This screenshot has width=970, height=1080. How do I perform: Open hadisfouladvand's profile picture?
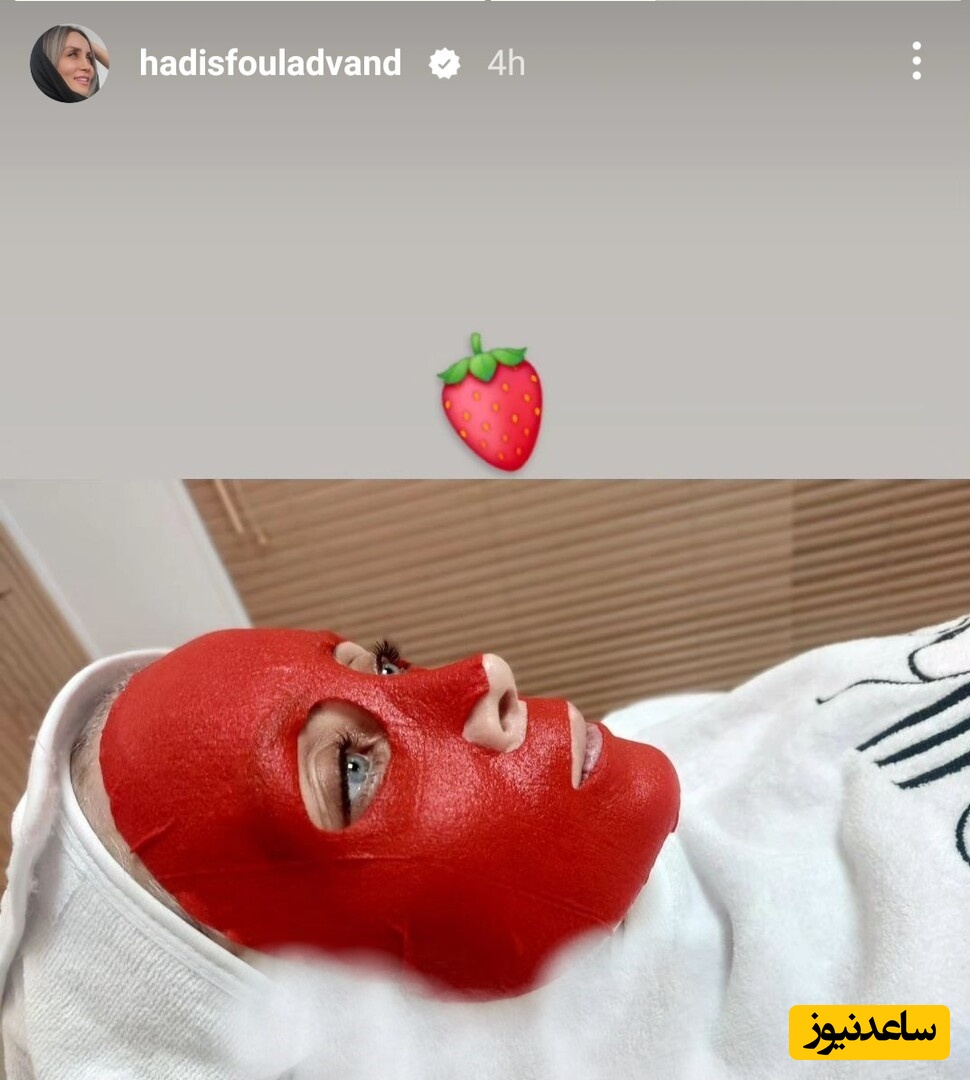click(x=69, y=63)
